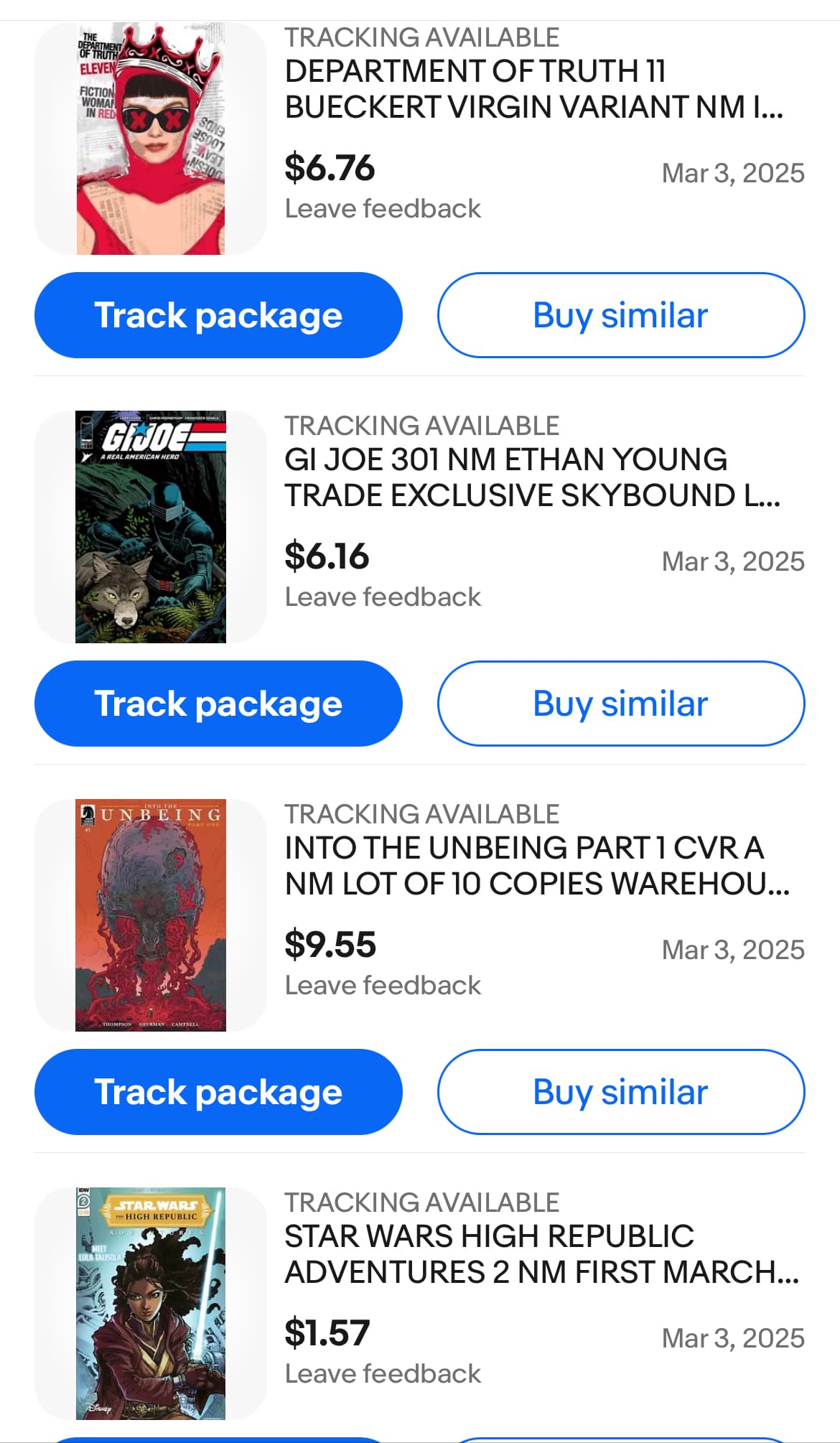This screenshot has height=1443, width=840.
Task: Open the Department of Truth 11 cover thumbnail
Action: pos(151,139)
